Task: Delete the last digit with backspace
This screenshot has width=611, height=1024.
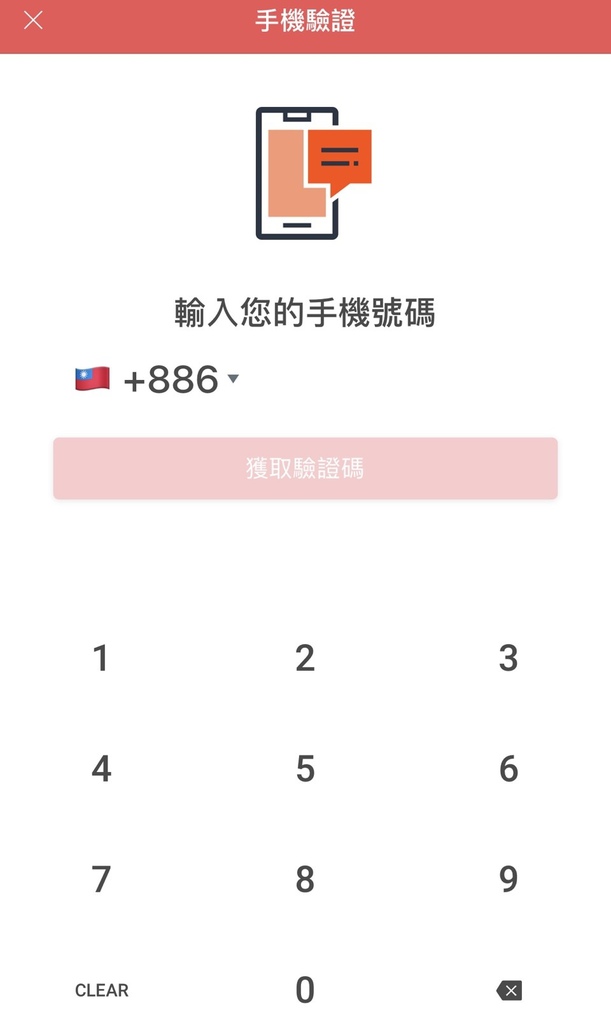Action: pos(509,990)
